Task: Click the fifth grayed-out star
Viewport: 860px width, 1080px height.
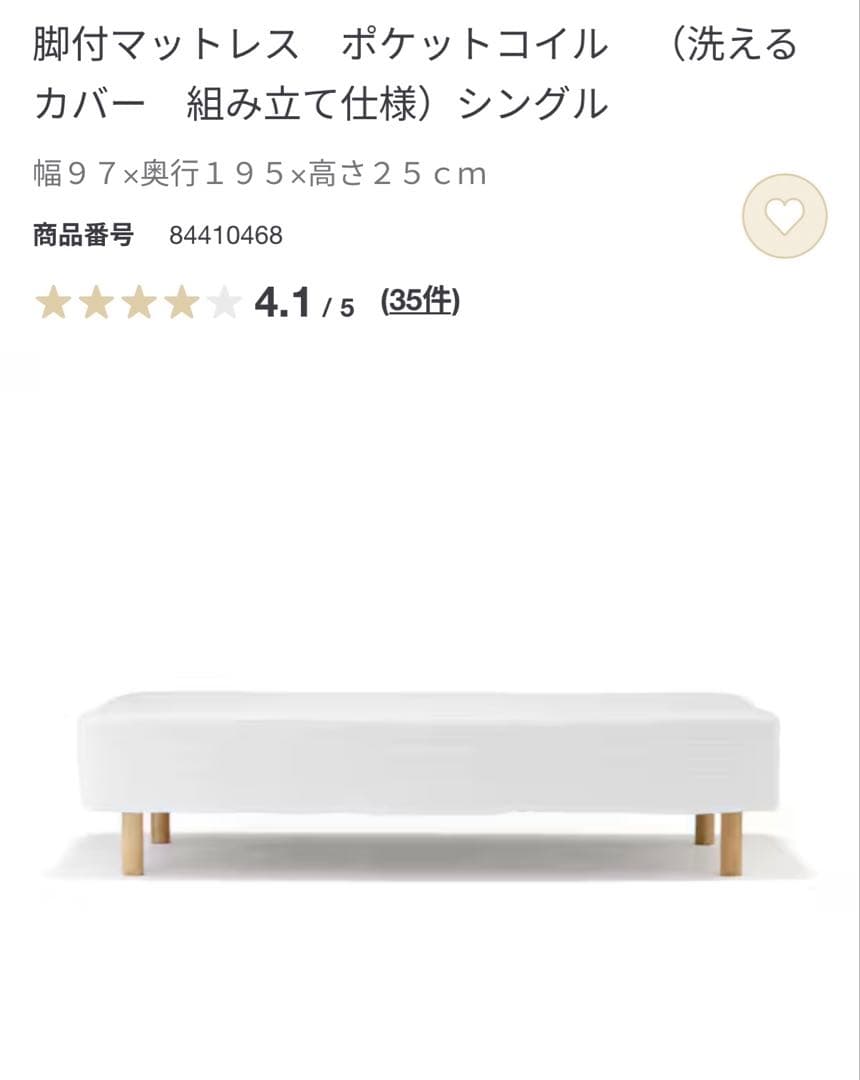Action: [x=225, y=301]
